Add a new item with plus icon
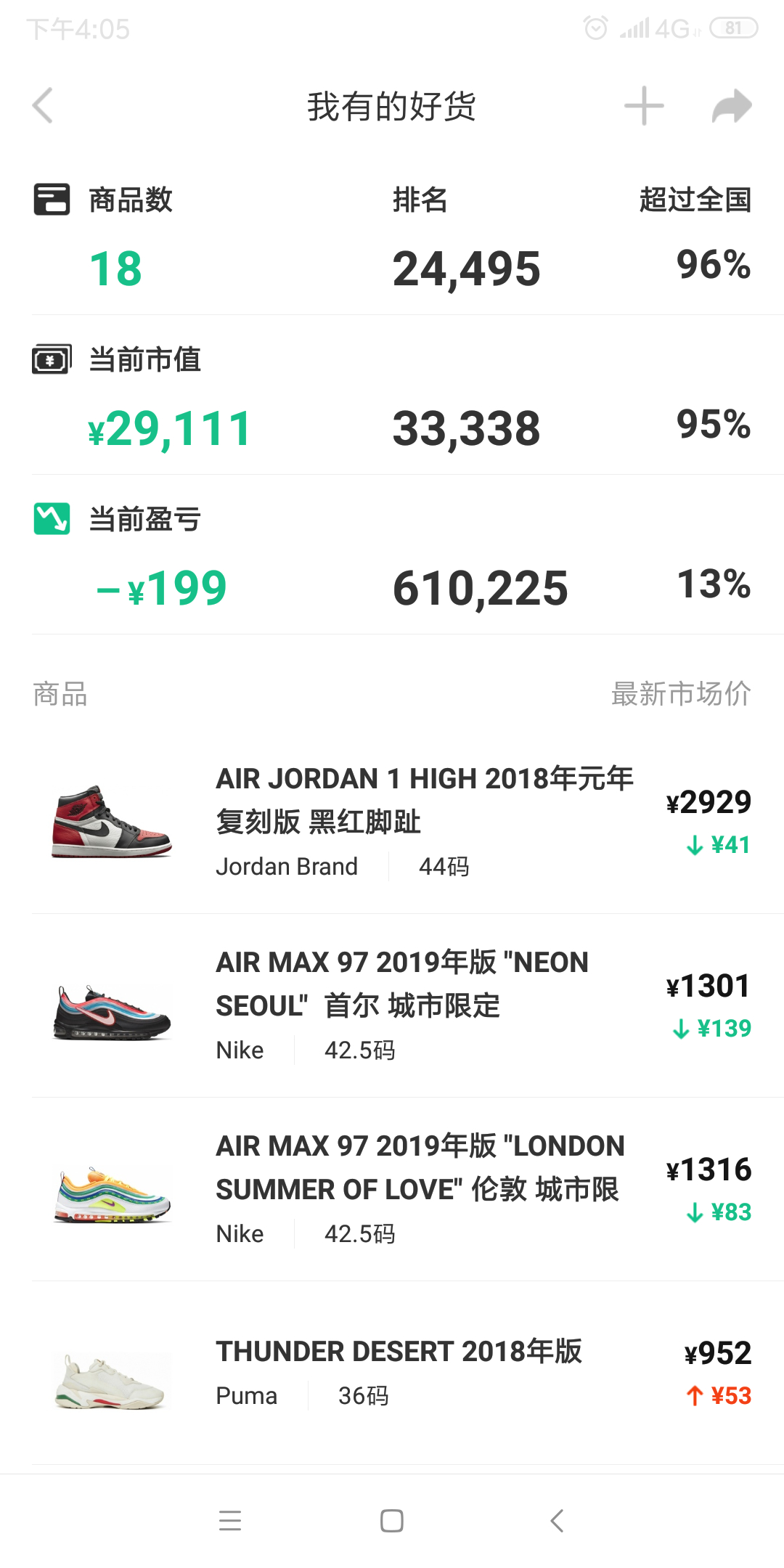784x1568 pixels. (x=644, y=106)
